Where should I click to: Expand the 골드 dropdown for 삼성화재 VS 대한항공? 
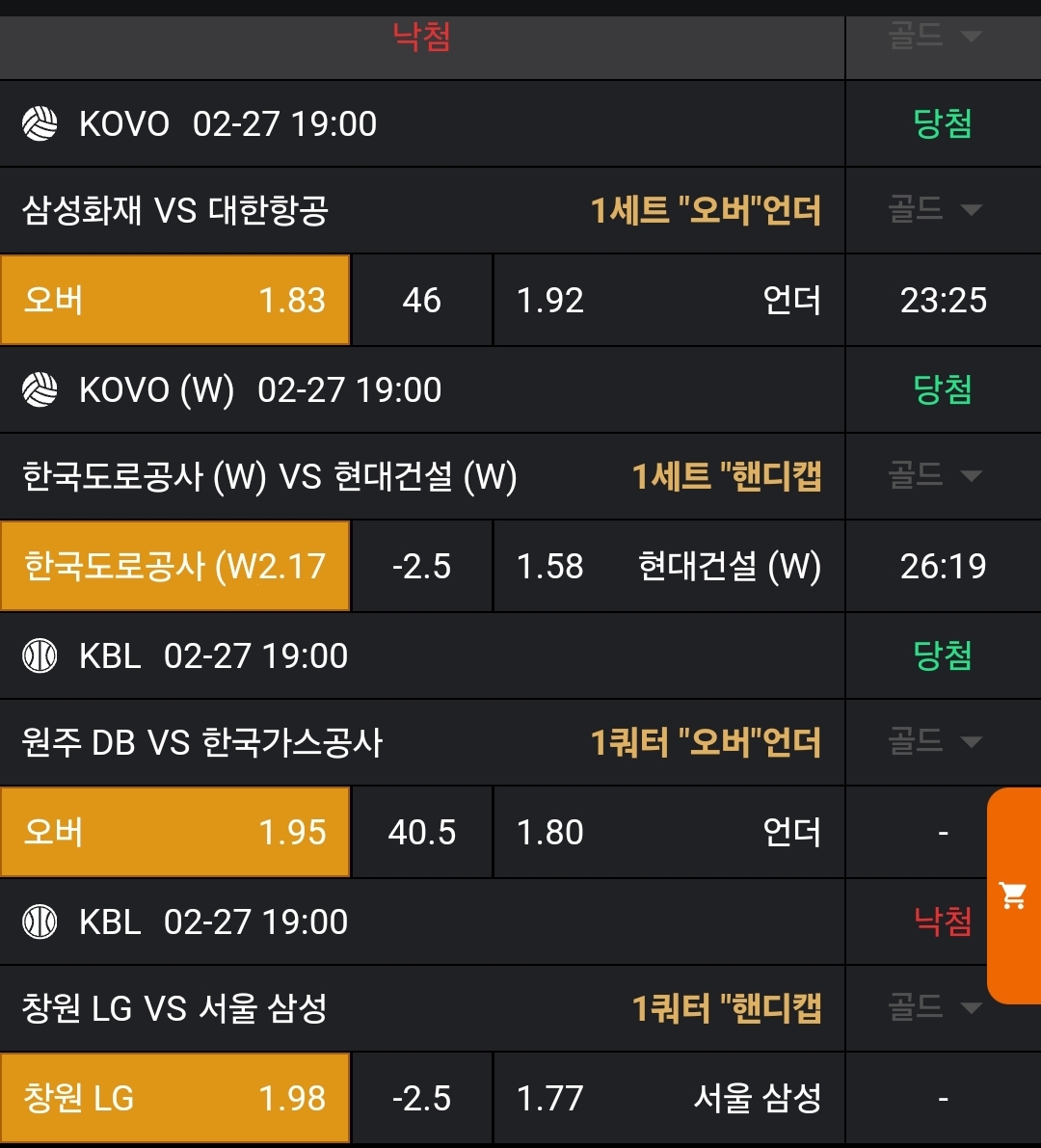935,209
